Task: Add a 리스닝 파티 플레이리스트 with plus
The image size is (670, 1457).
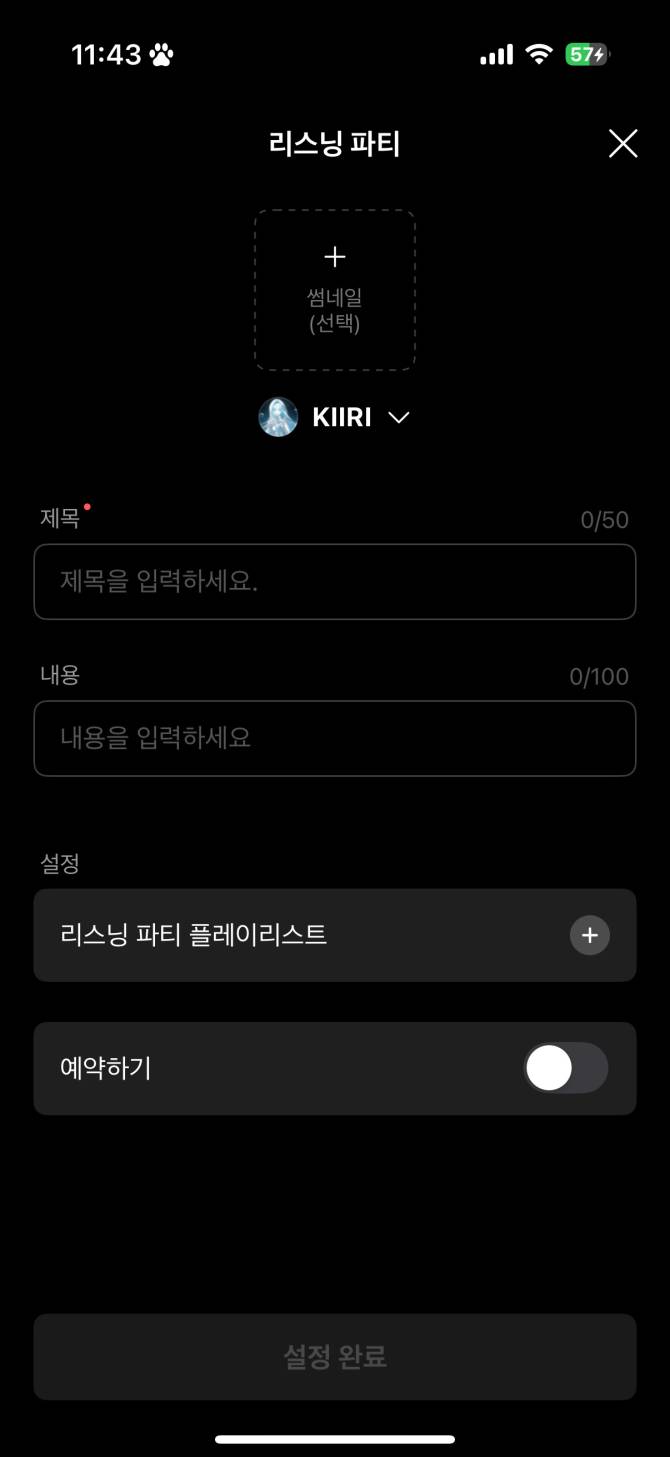Action: click(589, 935)
